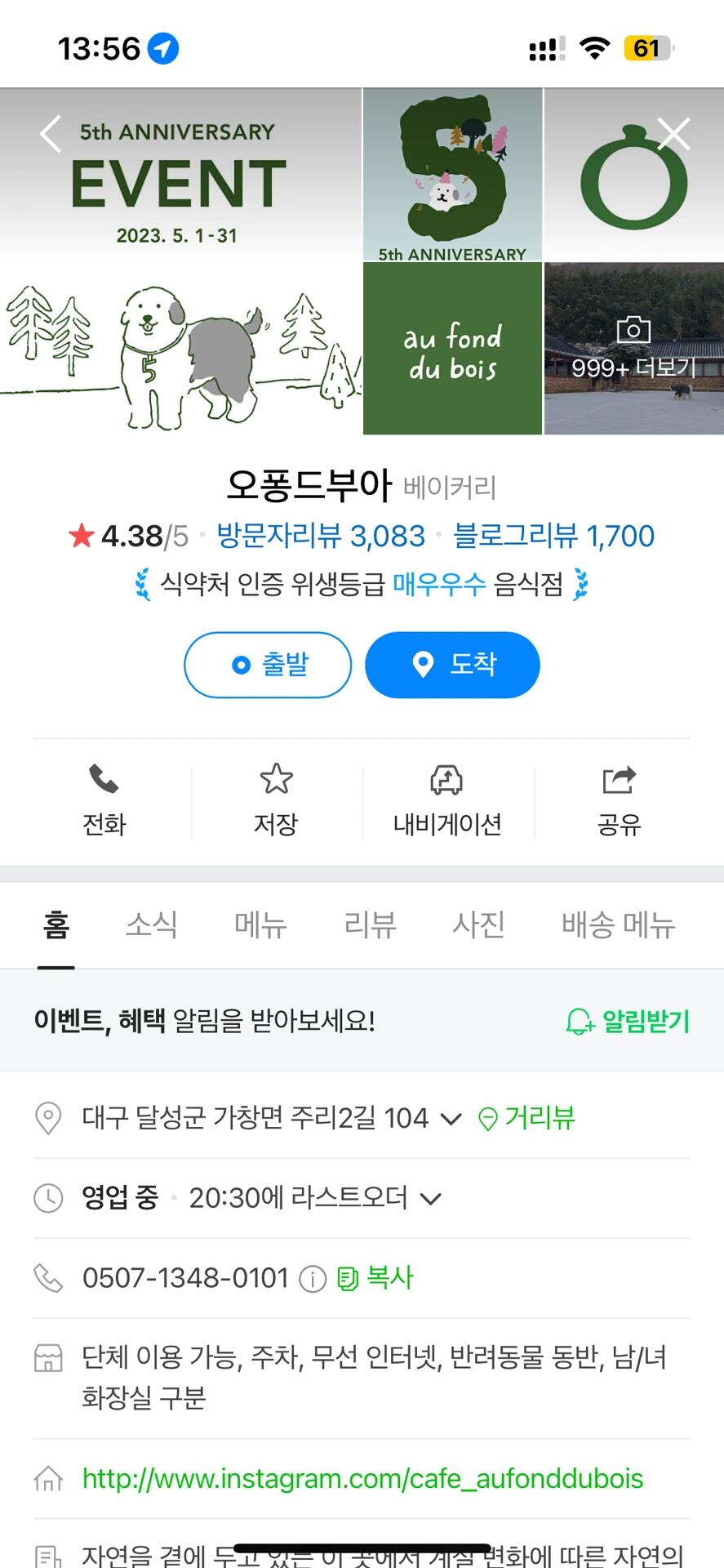Switch to the 리뷰 tab
This screenshot has height=1568, width=724.
point(370,925)
